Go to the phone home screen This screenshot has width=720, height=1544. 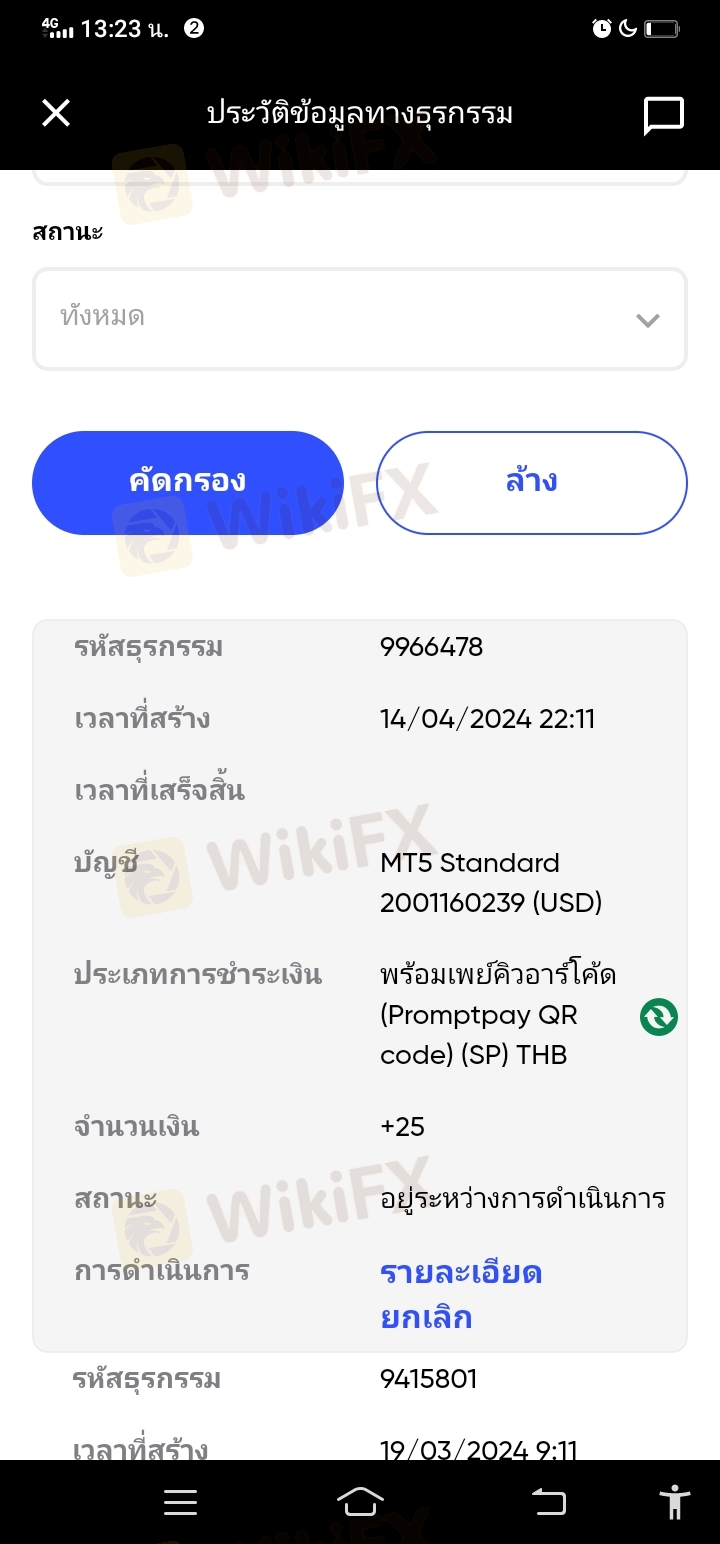tap(360, 1502)
